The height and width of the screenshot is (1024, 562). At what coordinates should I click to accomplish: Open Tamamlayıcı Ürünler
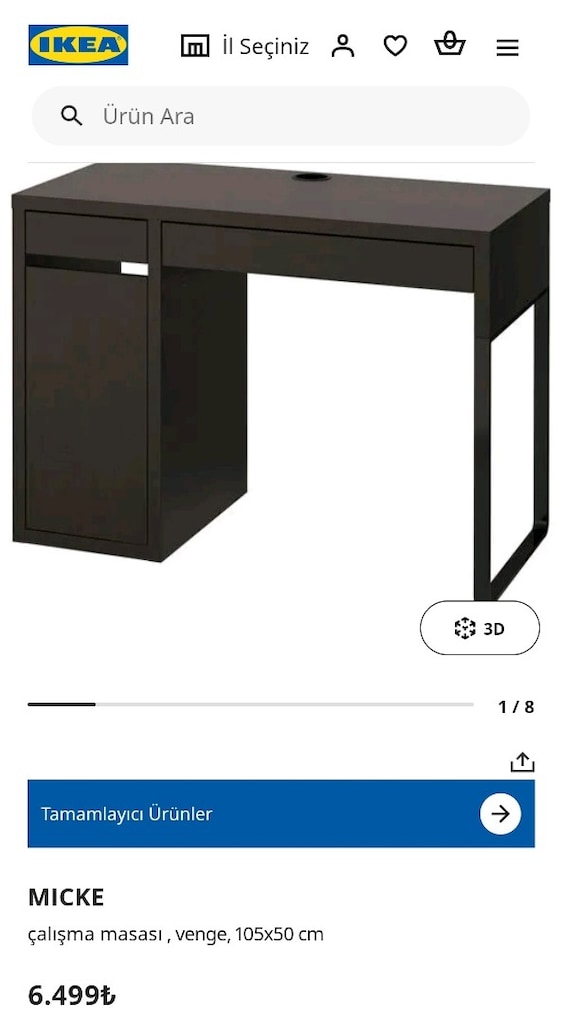[281, 814]
